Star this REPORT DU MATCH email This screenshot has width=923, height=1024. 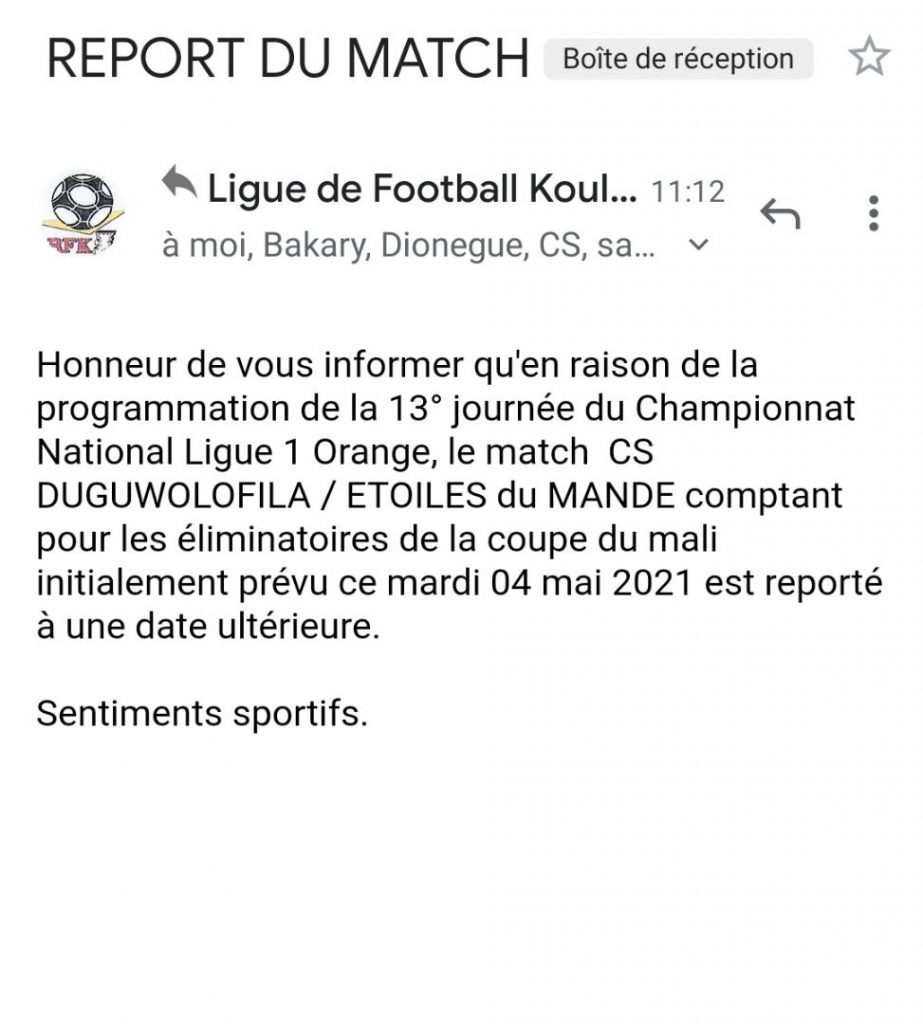click(868, 58)
